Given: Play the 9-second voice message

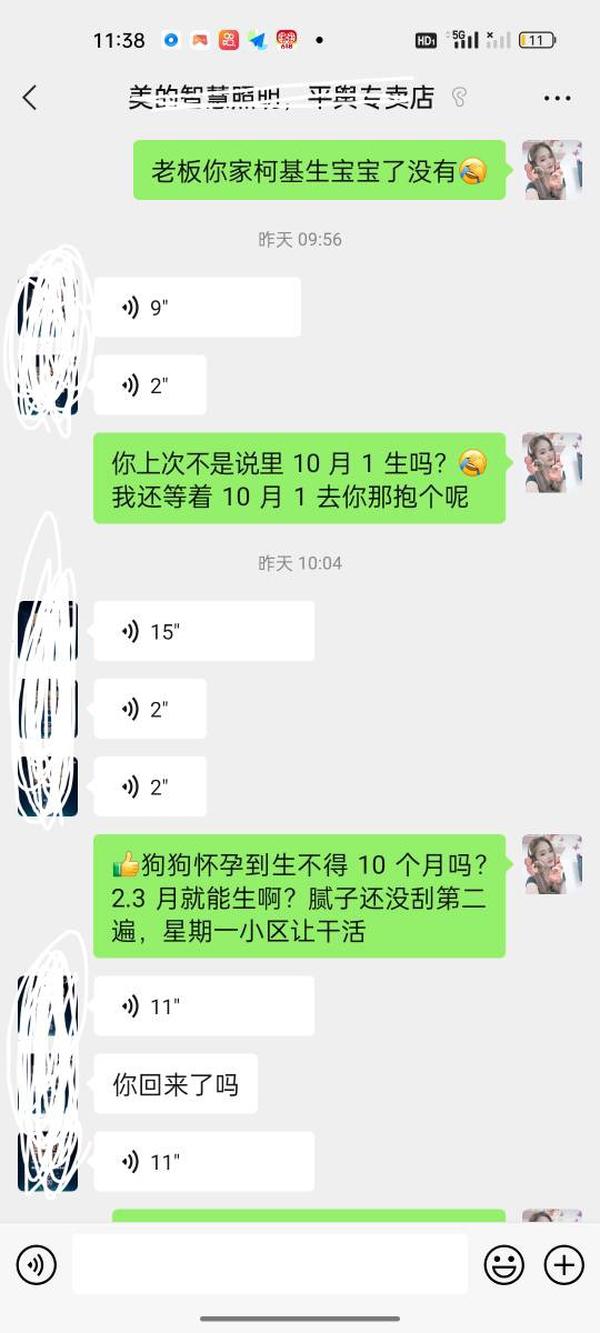Looking at the screenshot, I should 197,307.
